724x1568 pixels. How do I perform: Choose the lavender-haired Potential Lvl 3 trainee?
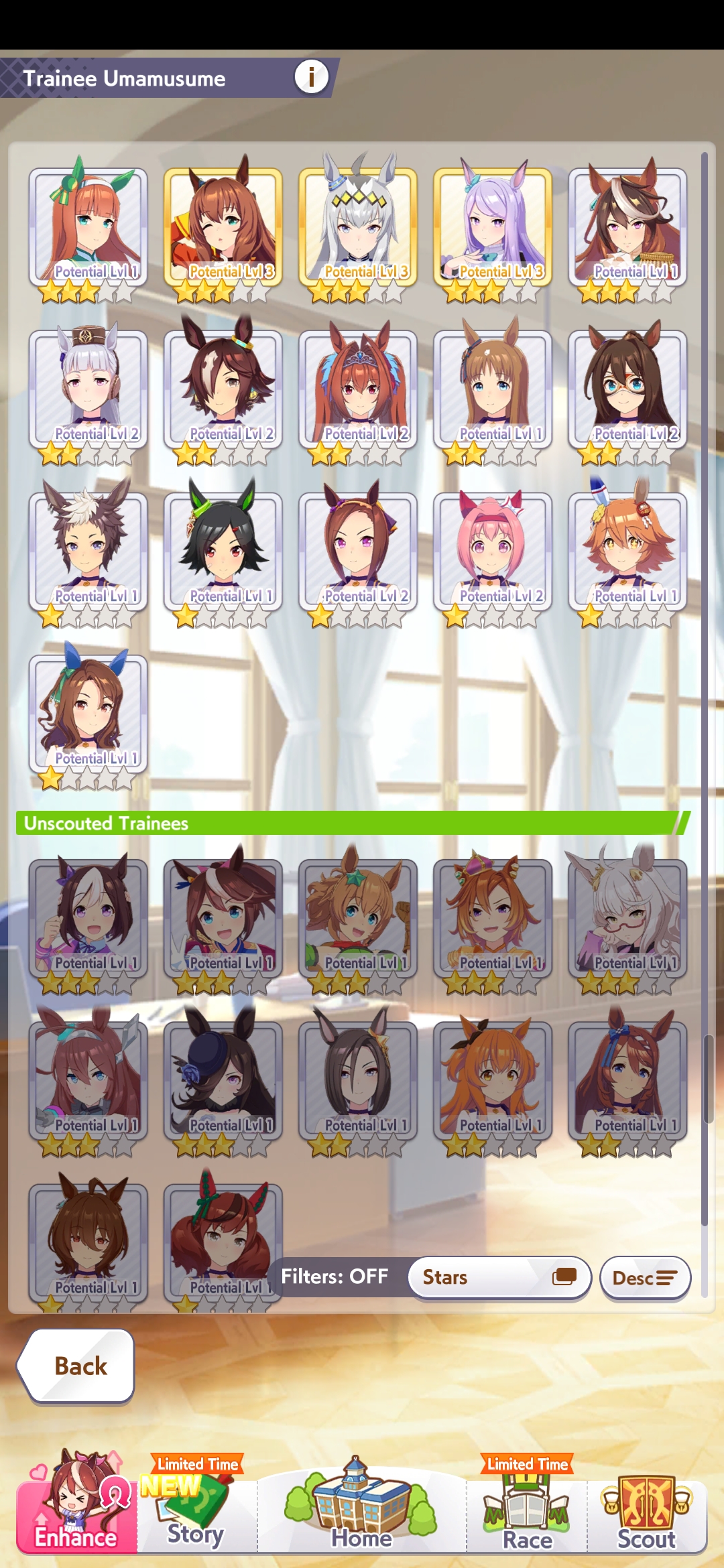(493, 228)
